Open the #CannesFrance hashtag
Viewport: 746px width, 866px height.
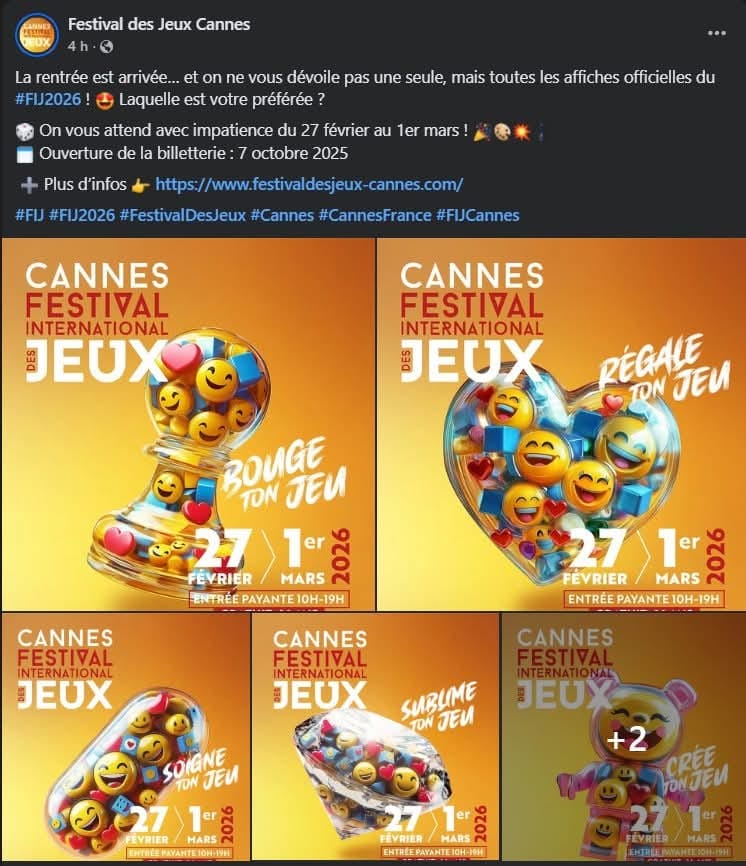click(x=375, y=215)
